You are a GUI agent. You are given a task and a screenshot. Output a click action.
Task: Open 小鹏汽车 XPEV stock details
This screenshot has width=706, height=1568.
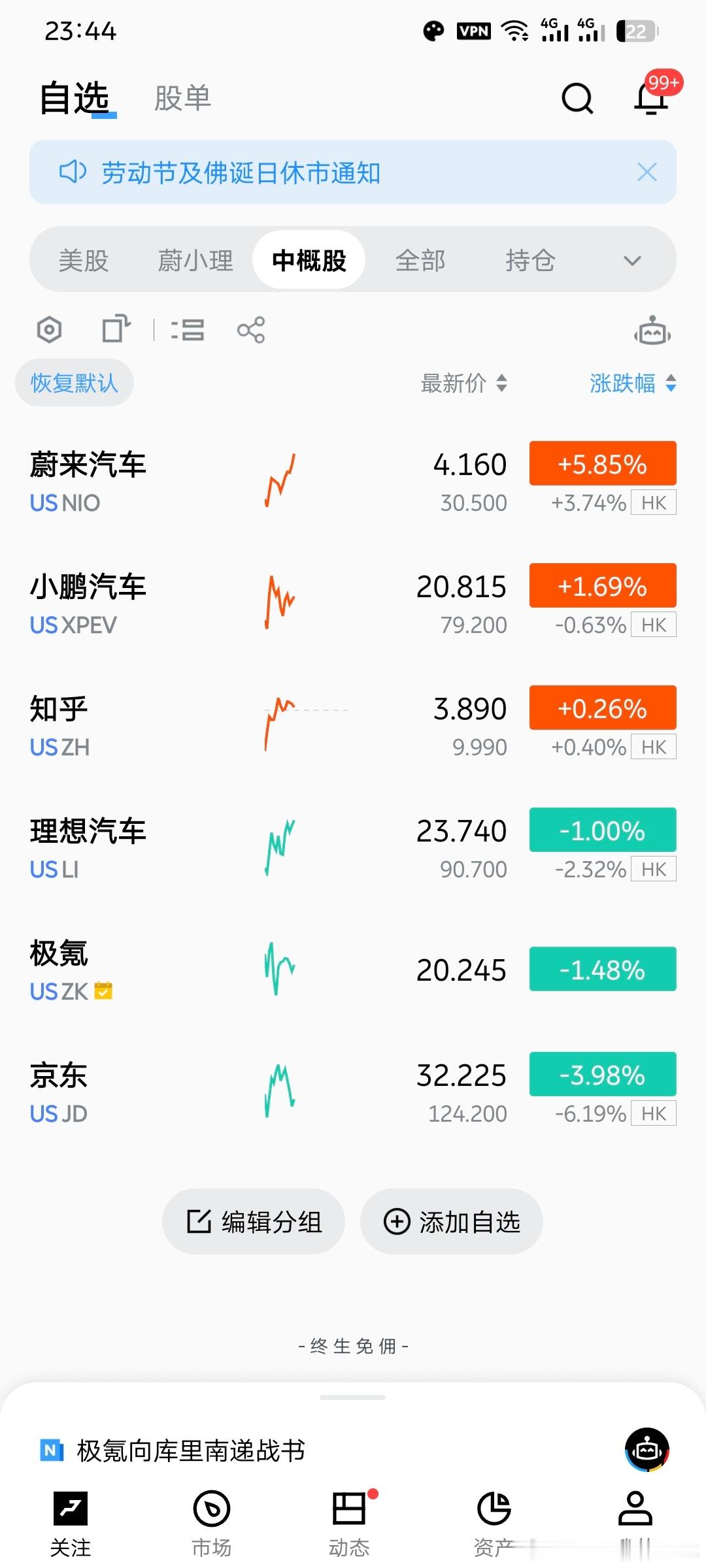(x=88, y=604)
